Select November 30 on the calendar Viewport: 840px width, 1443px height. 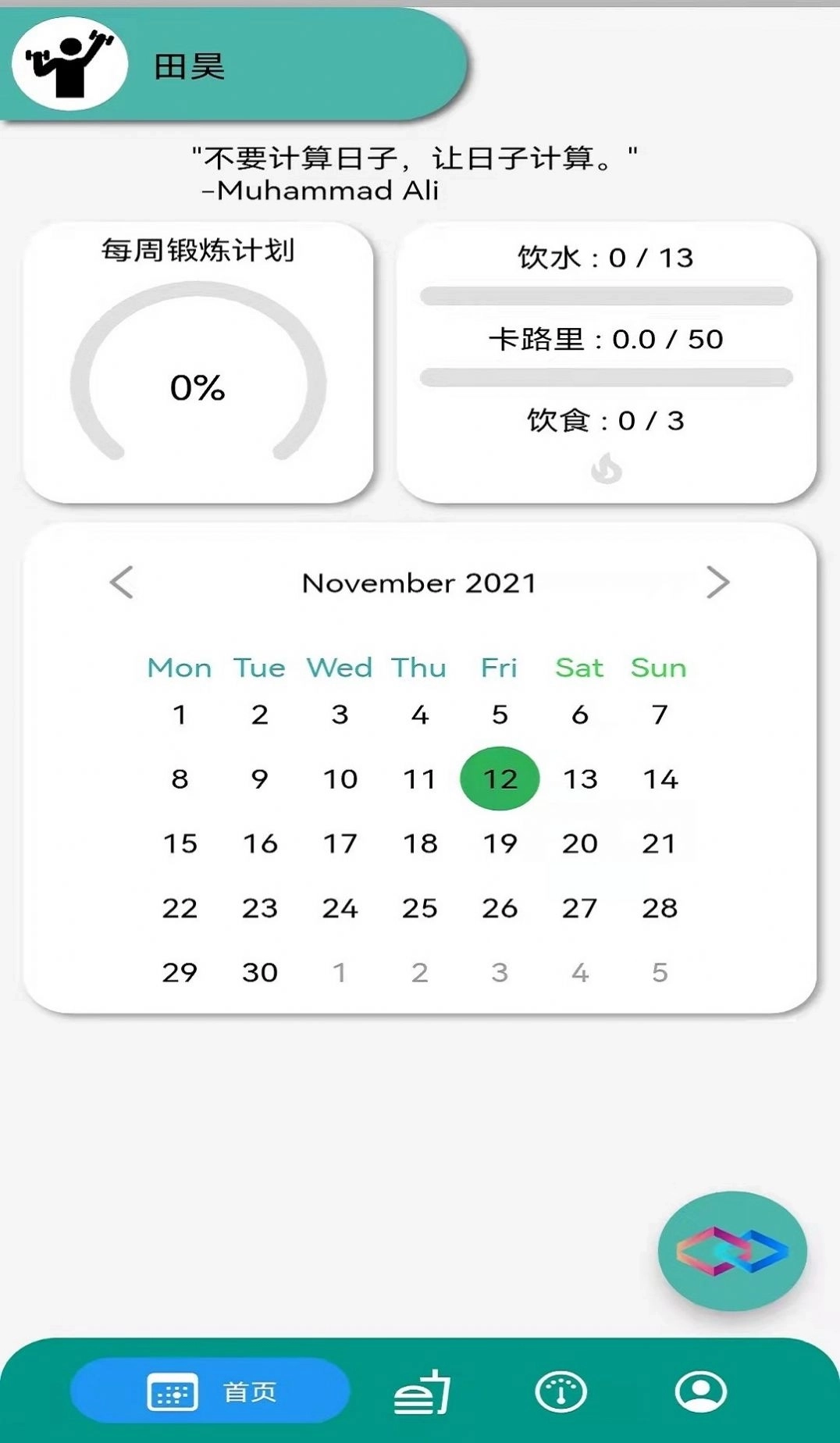click(259, 972)
